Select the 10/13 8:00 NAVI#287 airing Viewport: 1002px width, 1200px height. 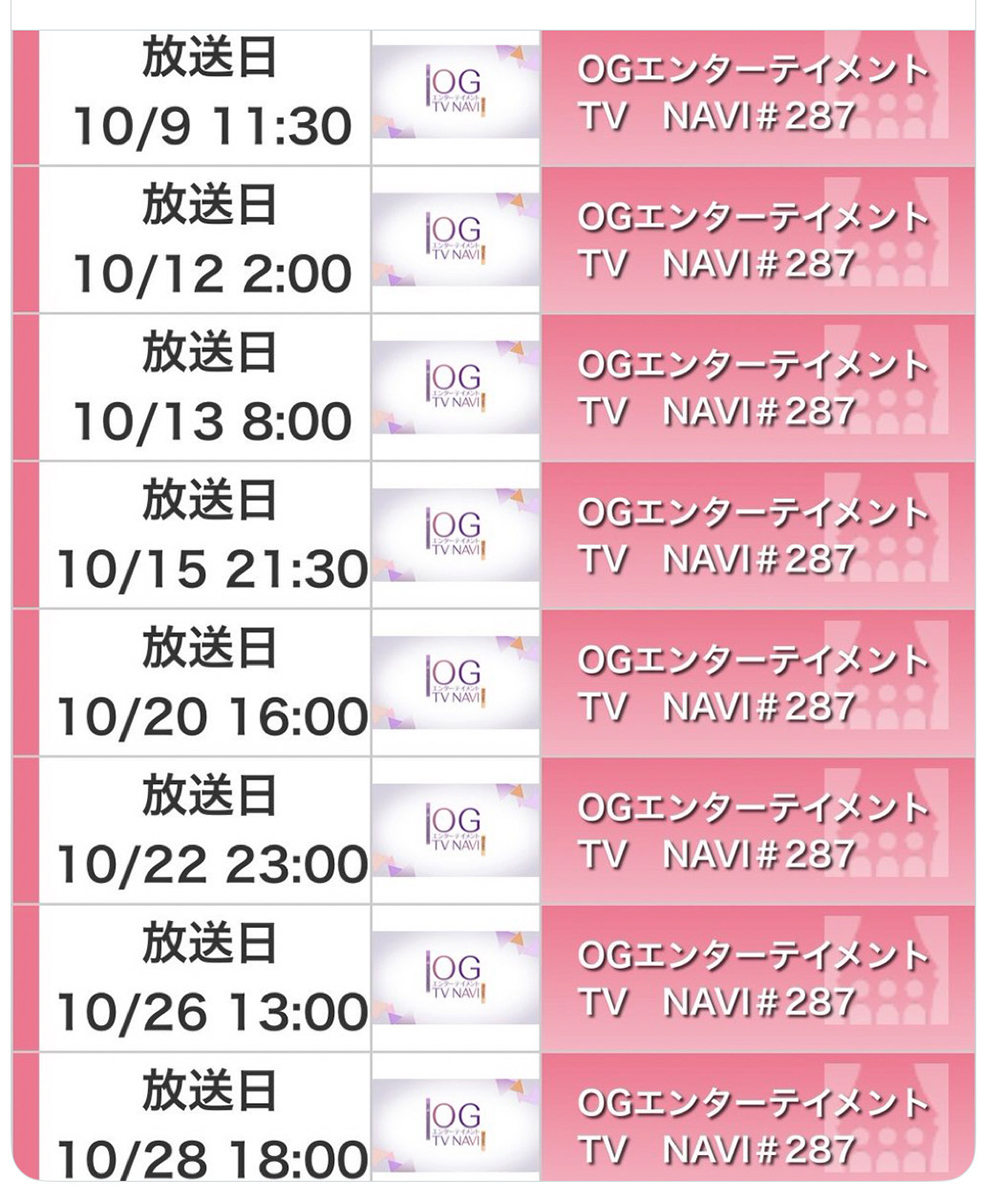(x=757, y=388)
